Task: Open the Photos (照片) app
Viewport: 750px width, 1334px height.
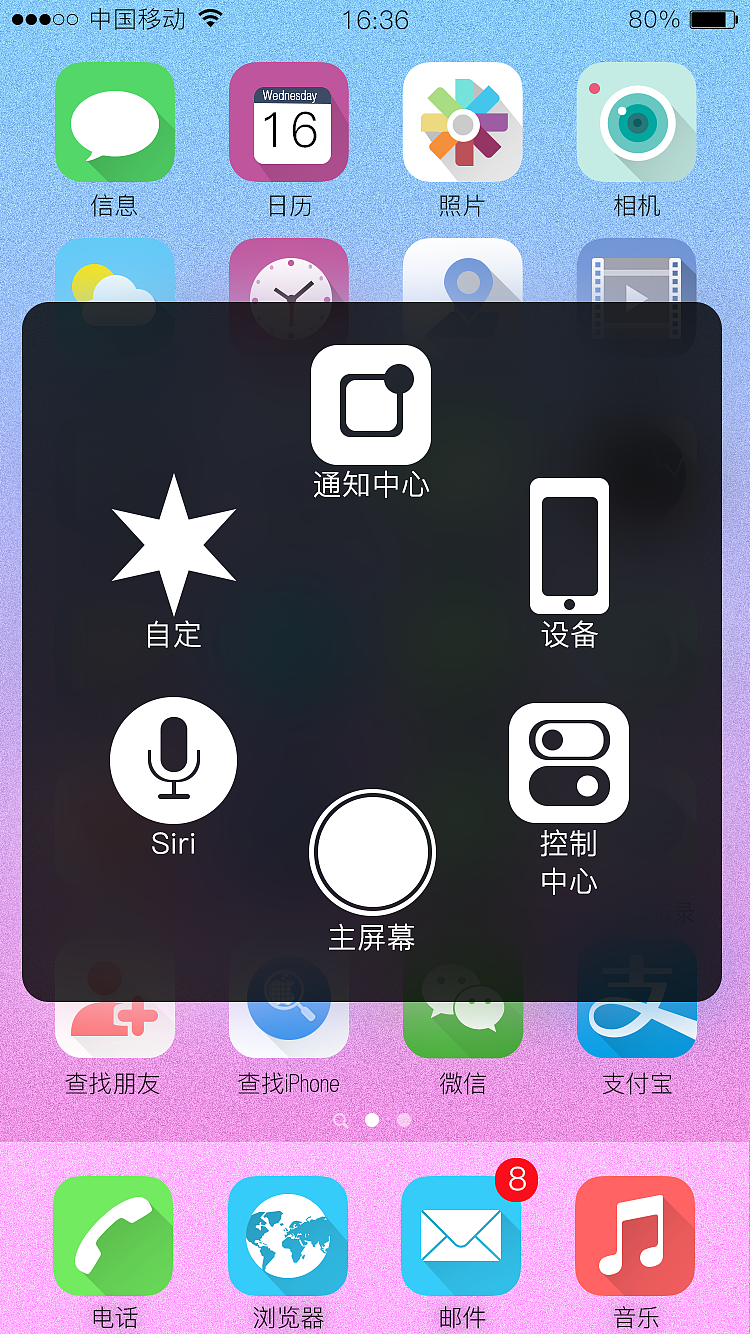Action: [462, 122]
